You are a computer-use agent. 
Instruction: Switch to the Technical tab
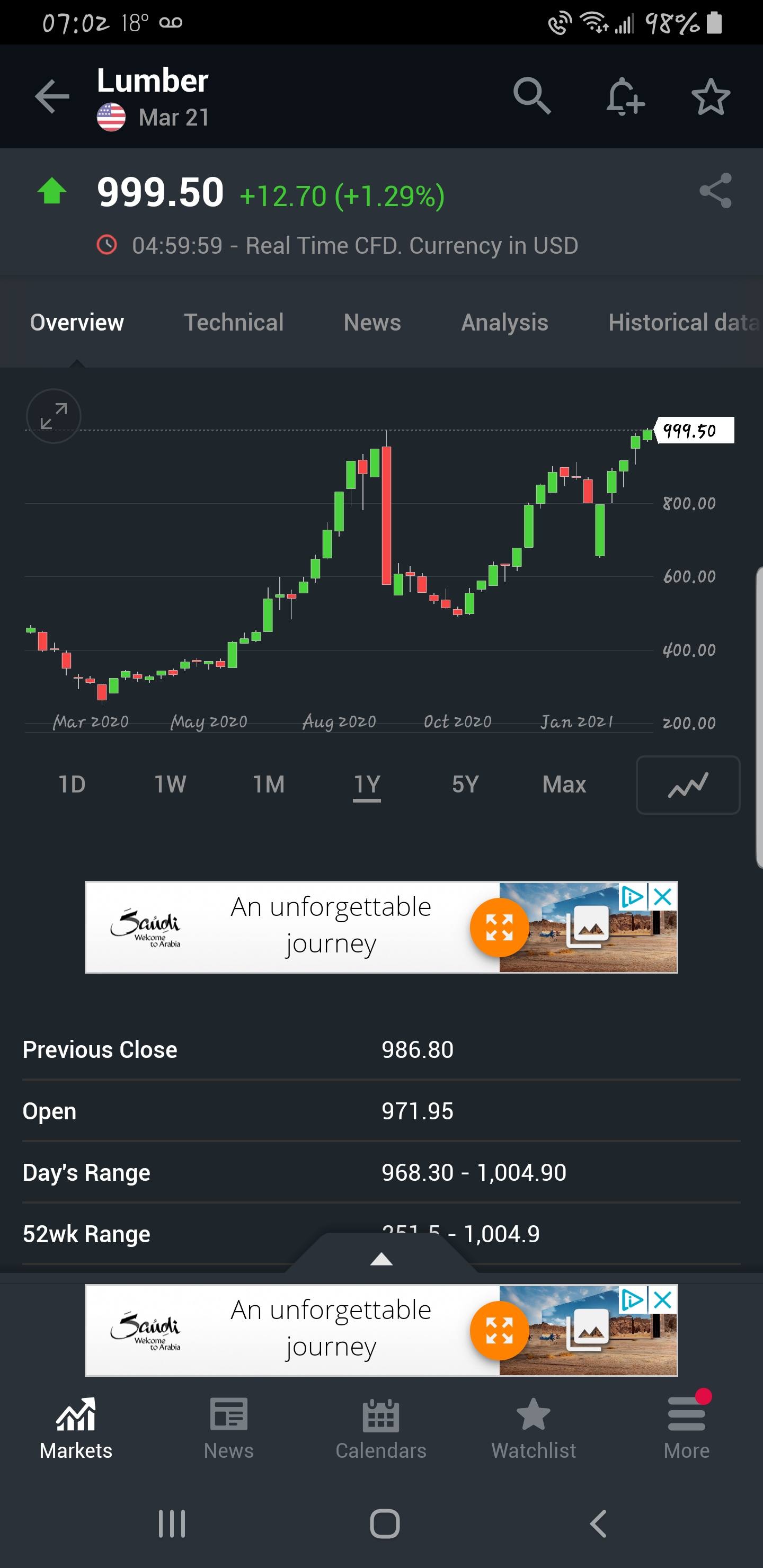[234, 322]
